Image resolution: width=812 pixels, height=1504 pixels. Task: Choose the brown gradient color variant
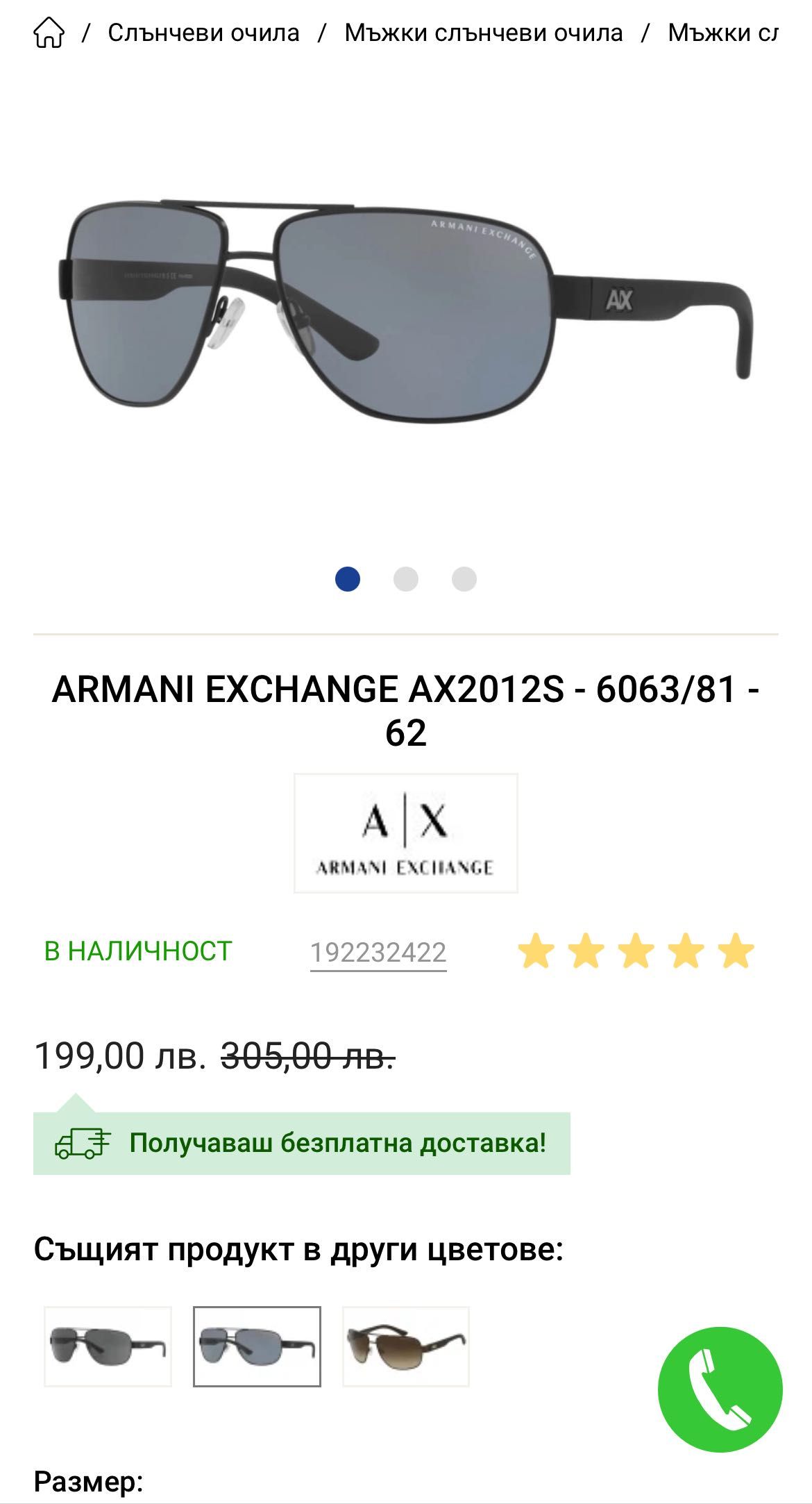coord(405,1347)
